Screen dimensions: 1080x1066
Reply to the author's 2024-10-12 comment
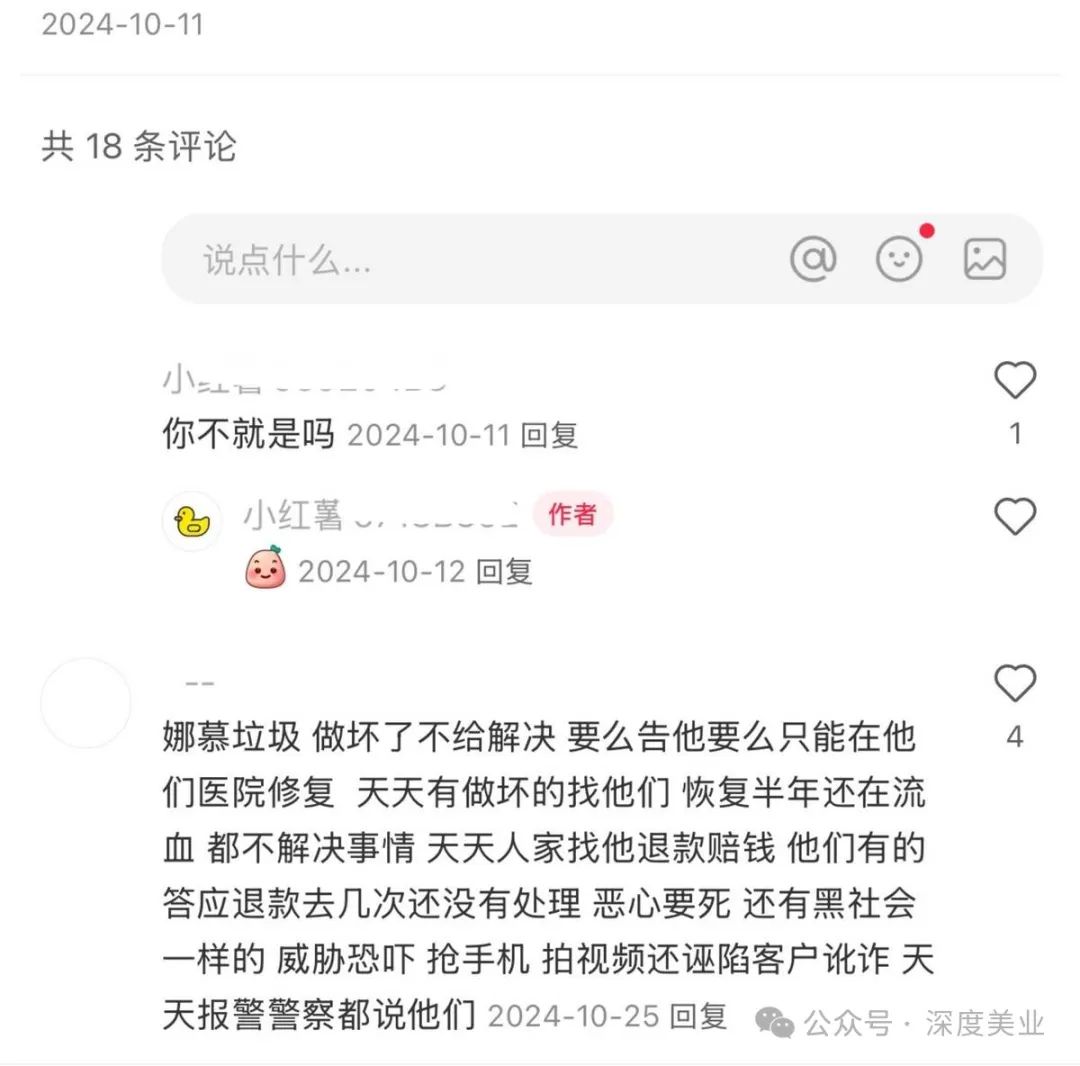(x=504, y=572)
